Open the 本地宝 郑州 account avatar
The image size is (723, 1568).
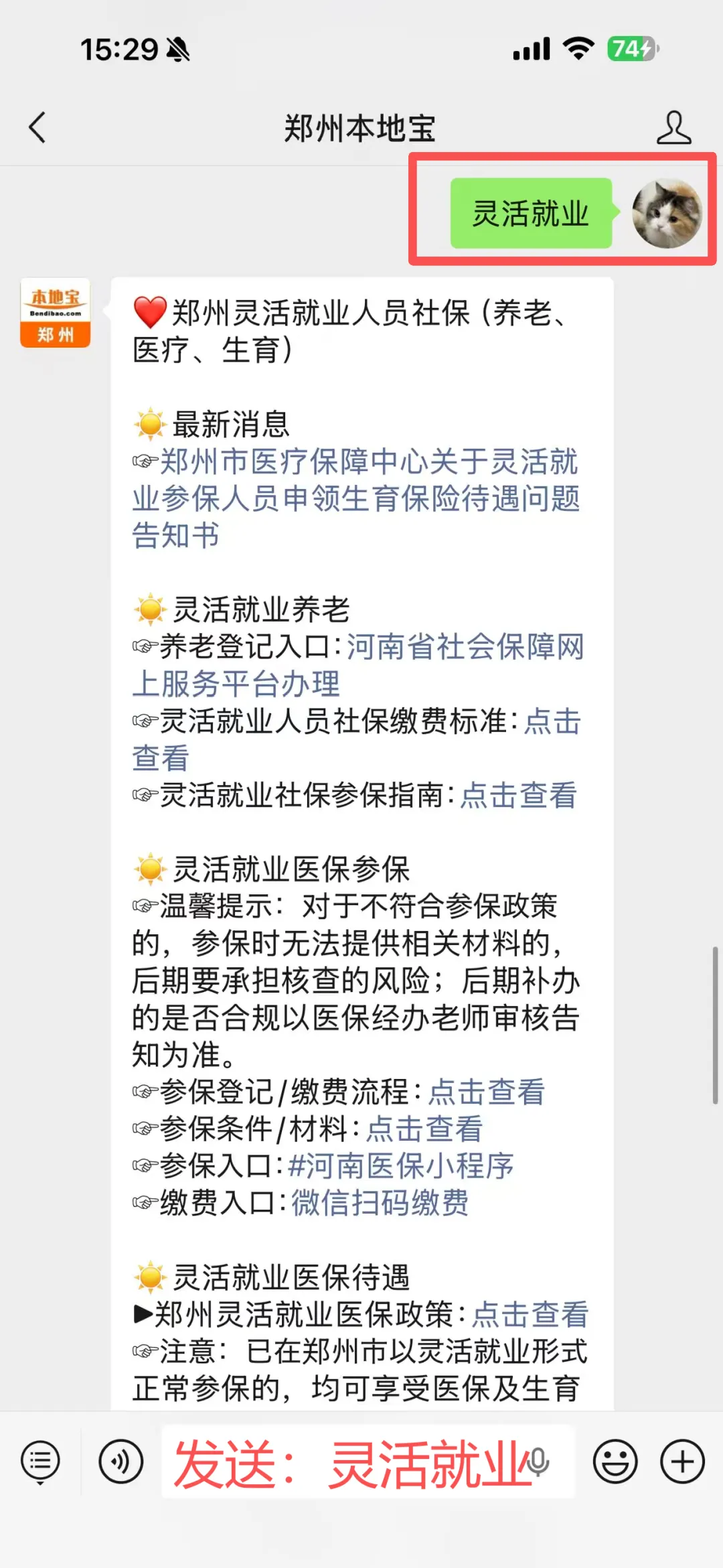(x=55, y=313)
